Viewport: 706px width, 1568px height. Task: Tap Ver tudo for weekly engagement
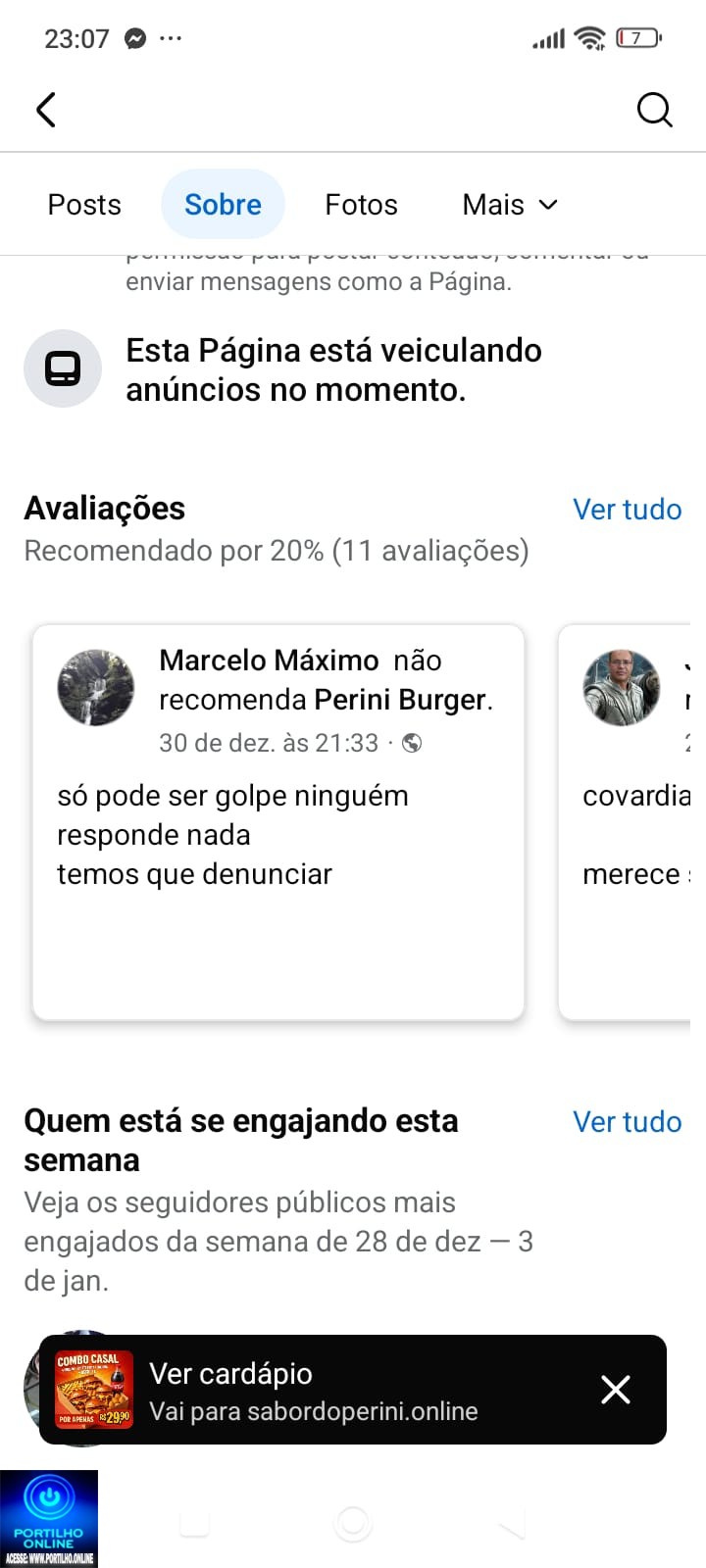coord(627,1122)
